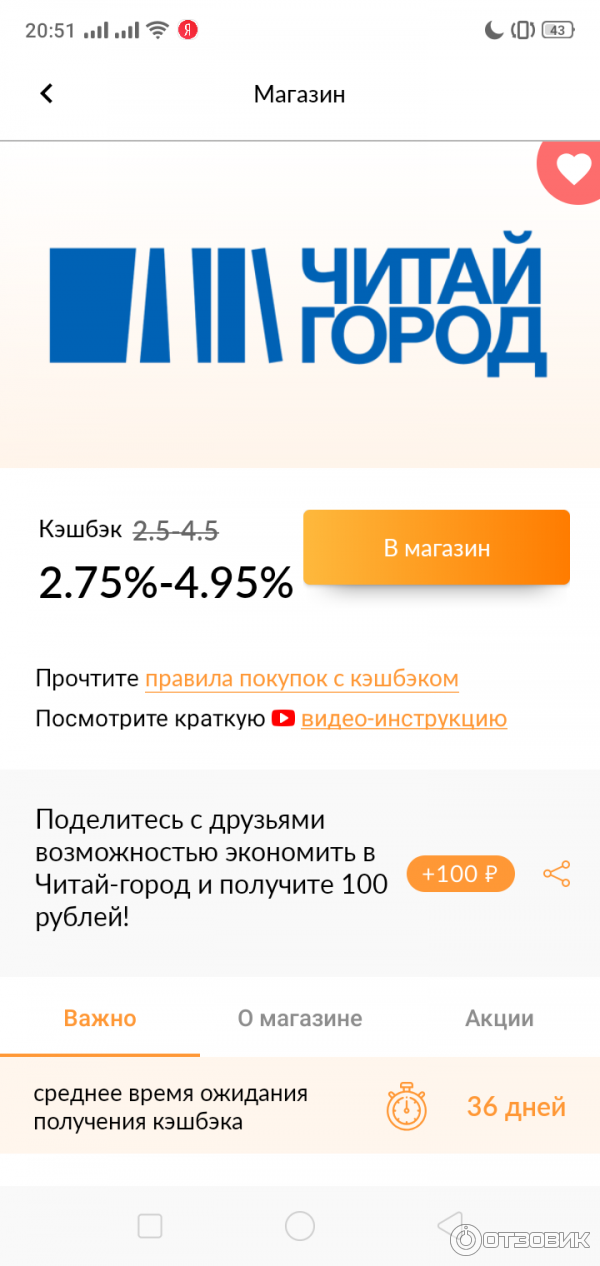600x1266 pixels.
Task: Open recent apps from the navigation bar
Action: (x=150, y=1226)
